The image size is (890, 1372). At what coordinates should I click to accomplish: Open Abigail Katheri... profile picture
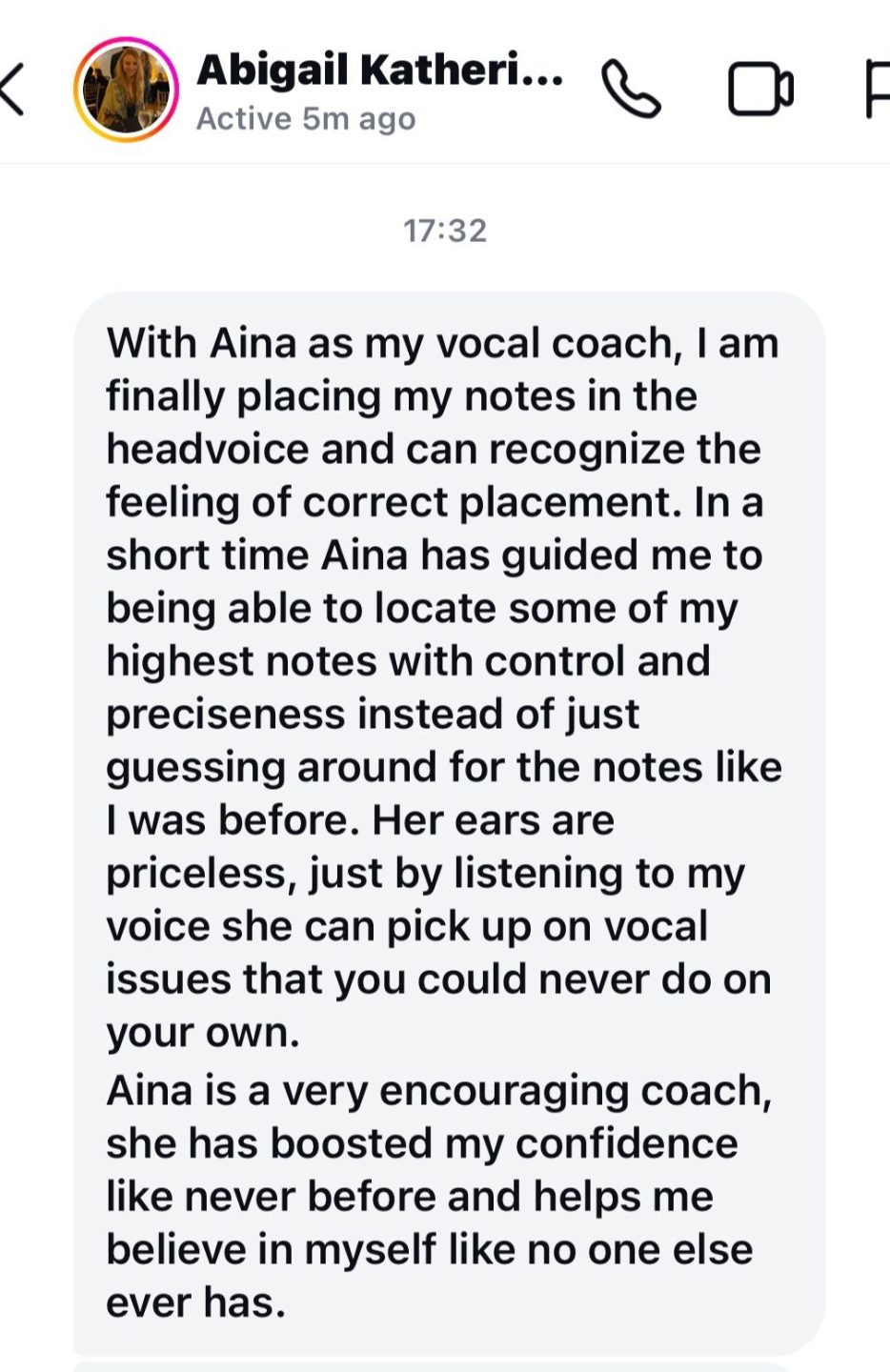click(x=126, y=90)
